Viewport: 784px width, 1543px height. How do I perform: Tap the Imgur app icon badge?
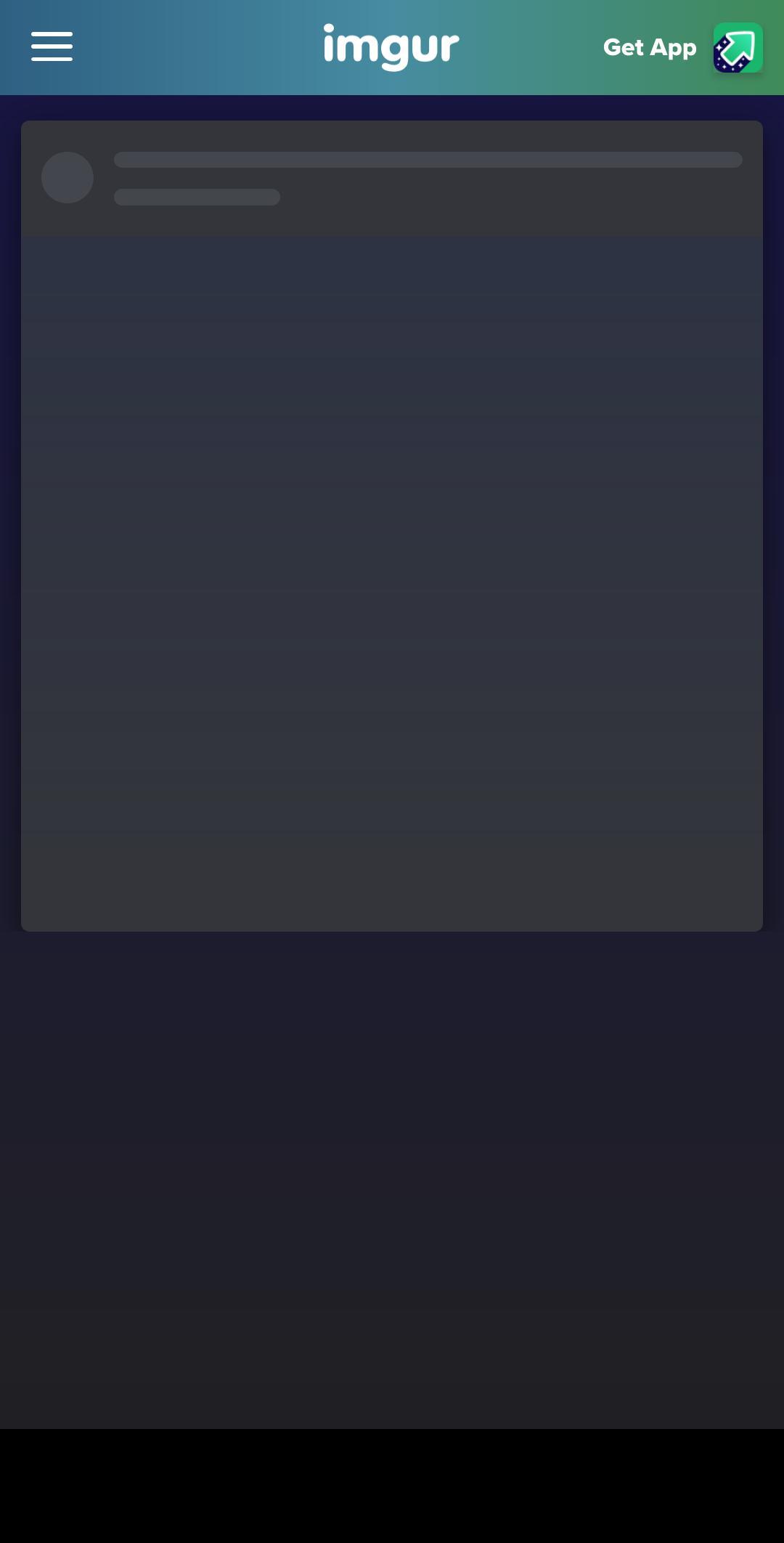[x=737, y=46]
